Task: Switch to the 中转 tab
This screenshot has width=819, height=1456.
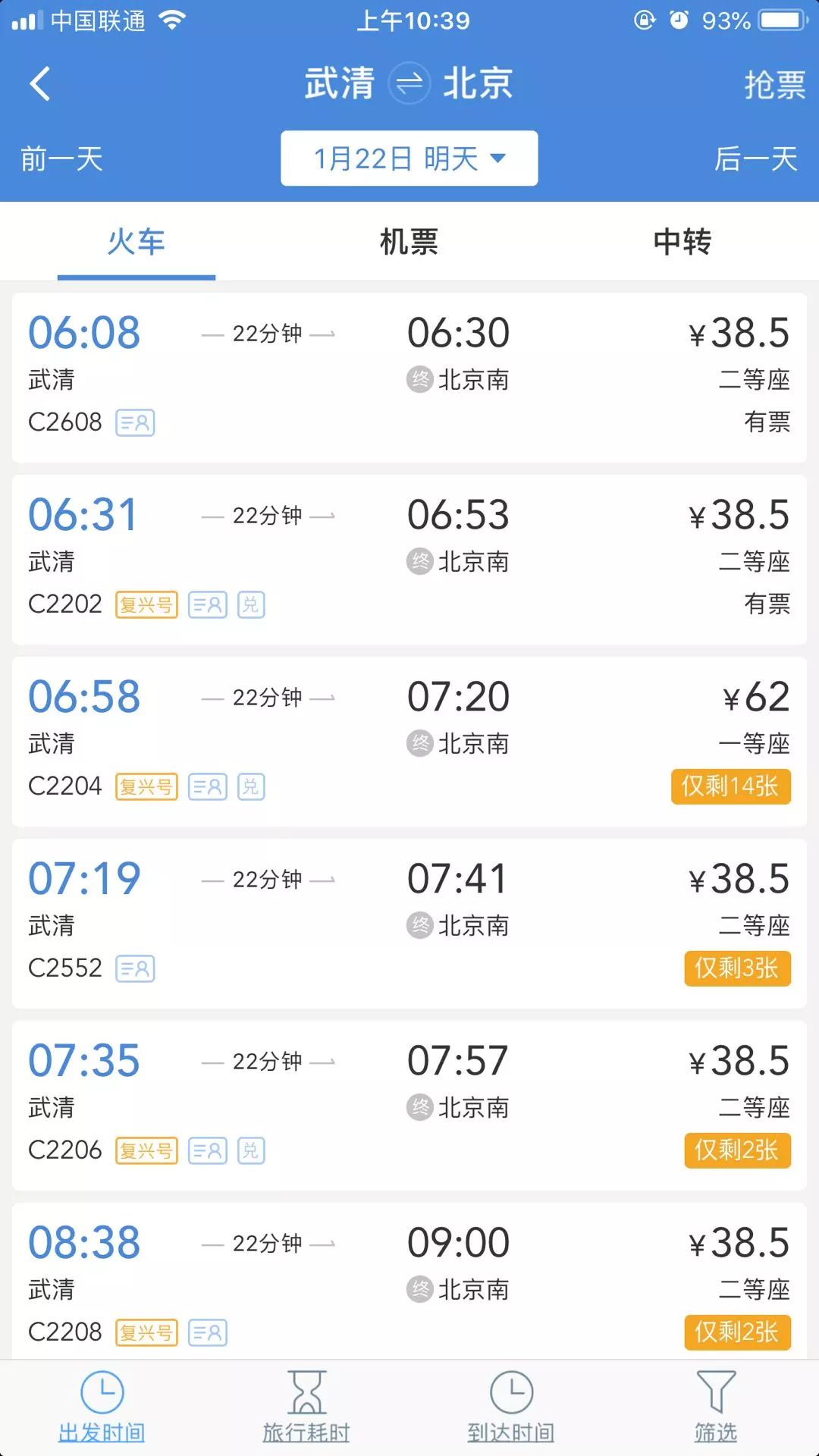Action: [682, 243]
